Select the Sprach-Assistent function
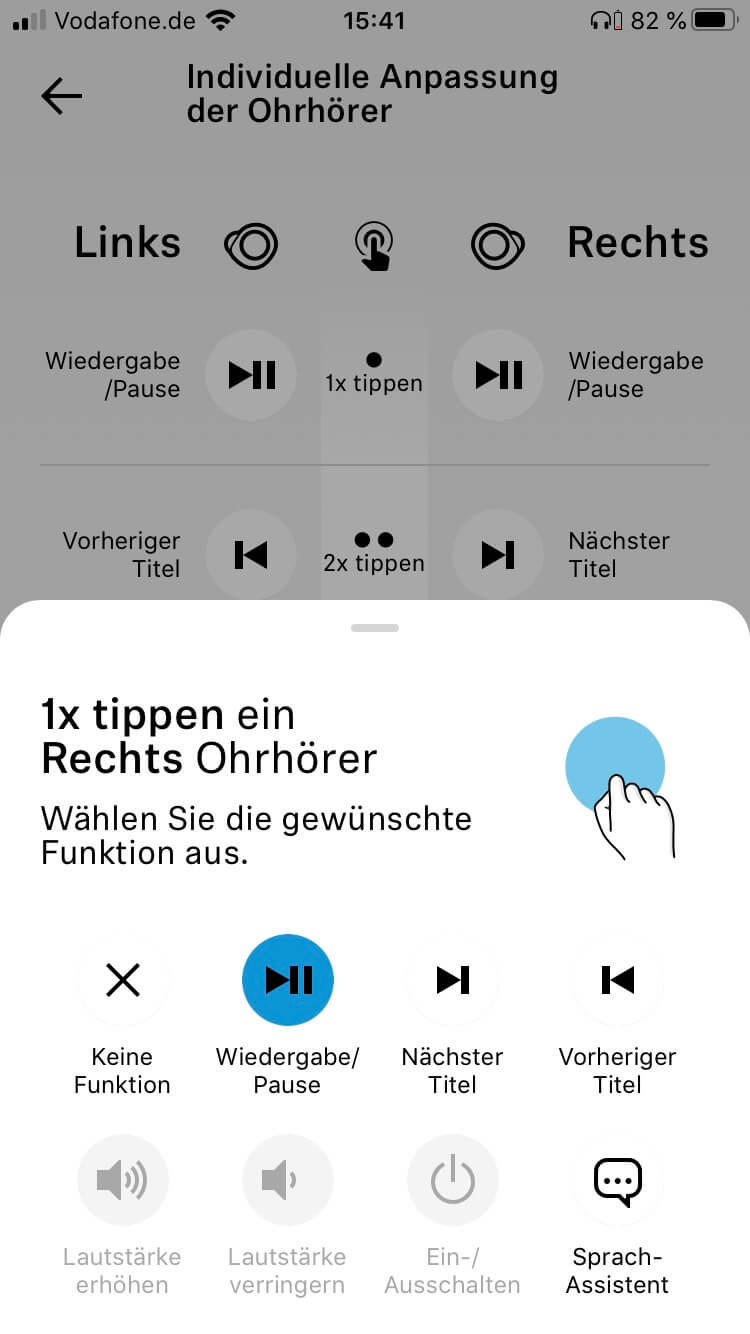 point(618,1181)
